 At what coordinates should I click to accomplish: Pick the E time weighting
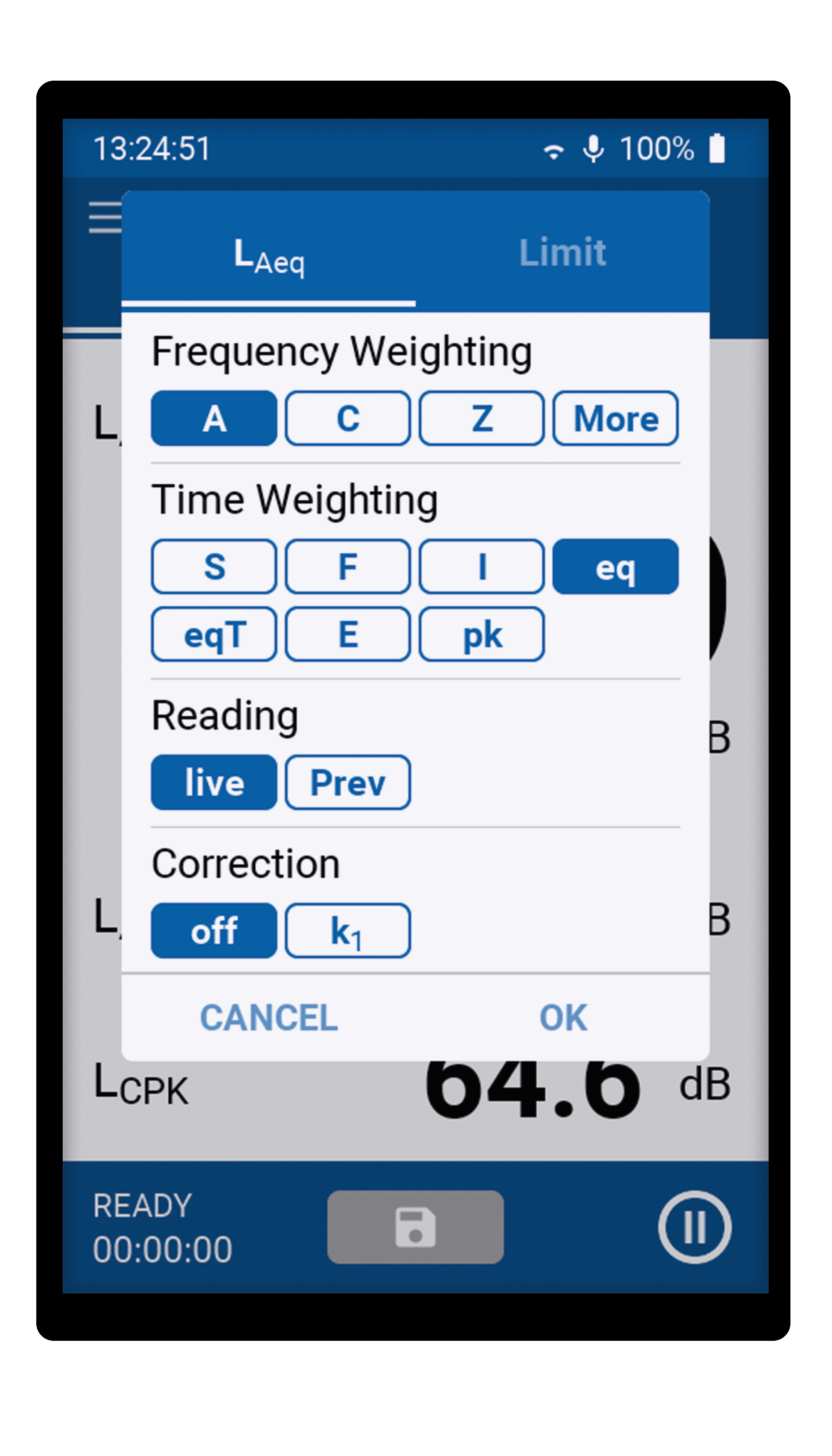point(347,634)
